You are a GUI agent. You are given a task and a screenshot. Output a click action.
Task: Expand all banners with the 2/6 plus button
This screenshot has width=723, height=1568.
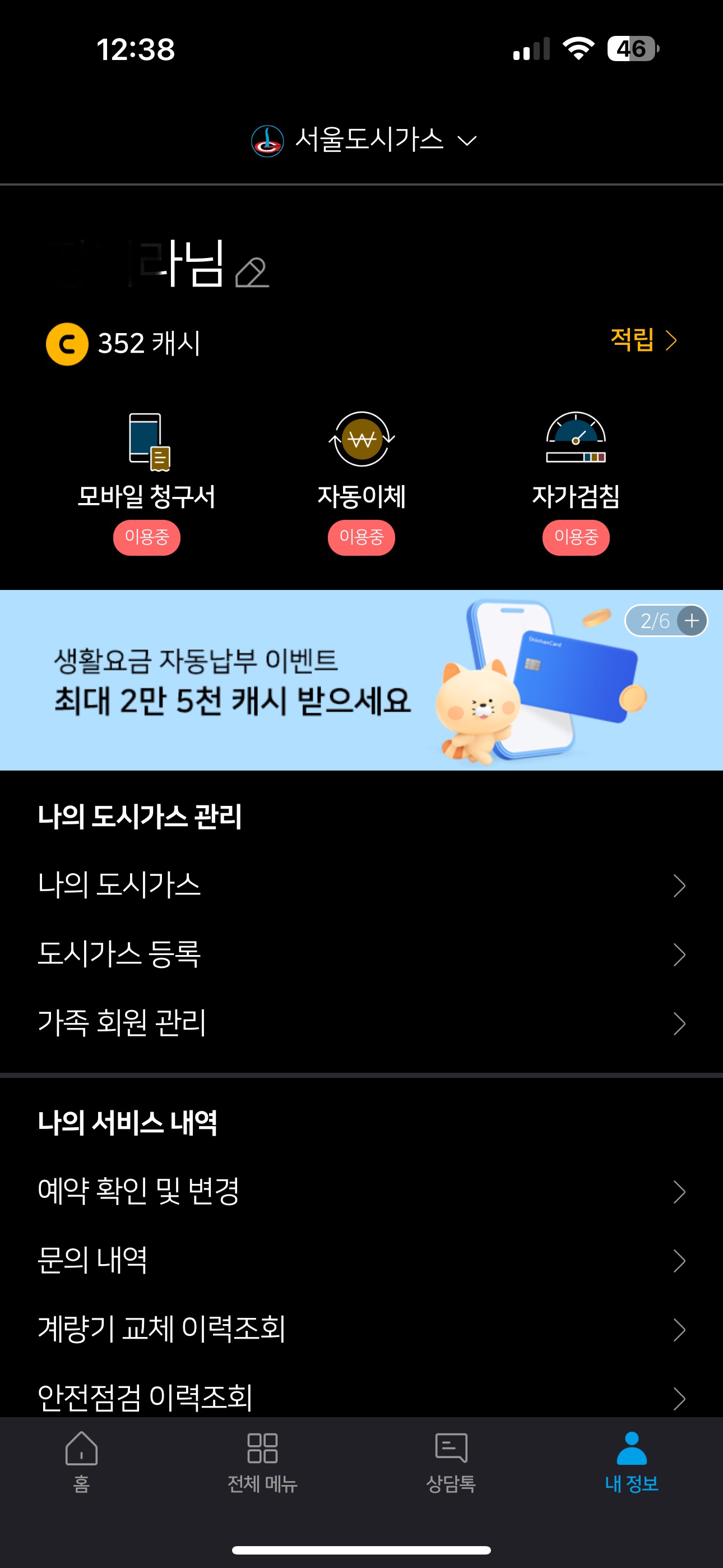[692, 621]
